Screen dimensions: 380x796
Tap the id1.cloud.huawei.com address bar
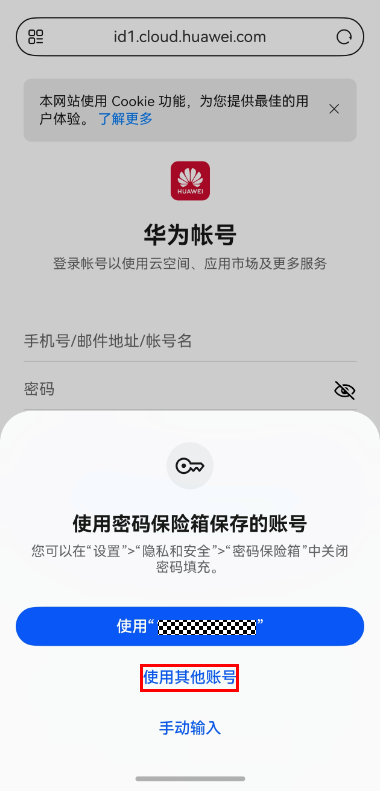[190, 37]
